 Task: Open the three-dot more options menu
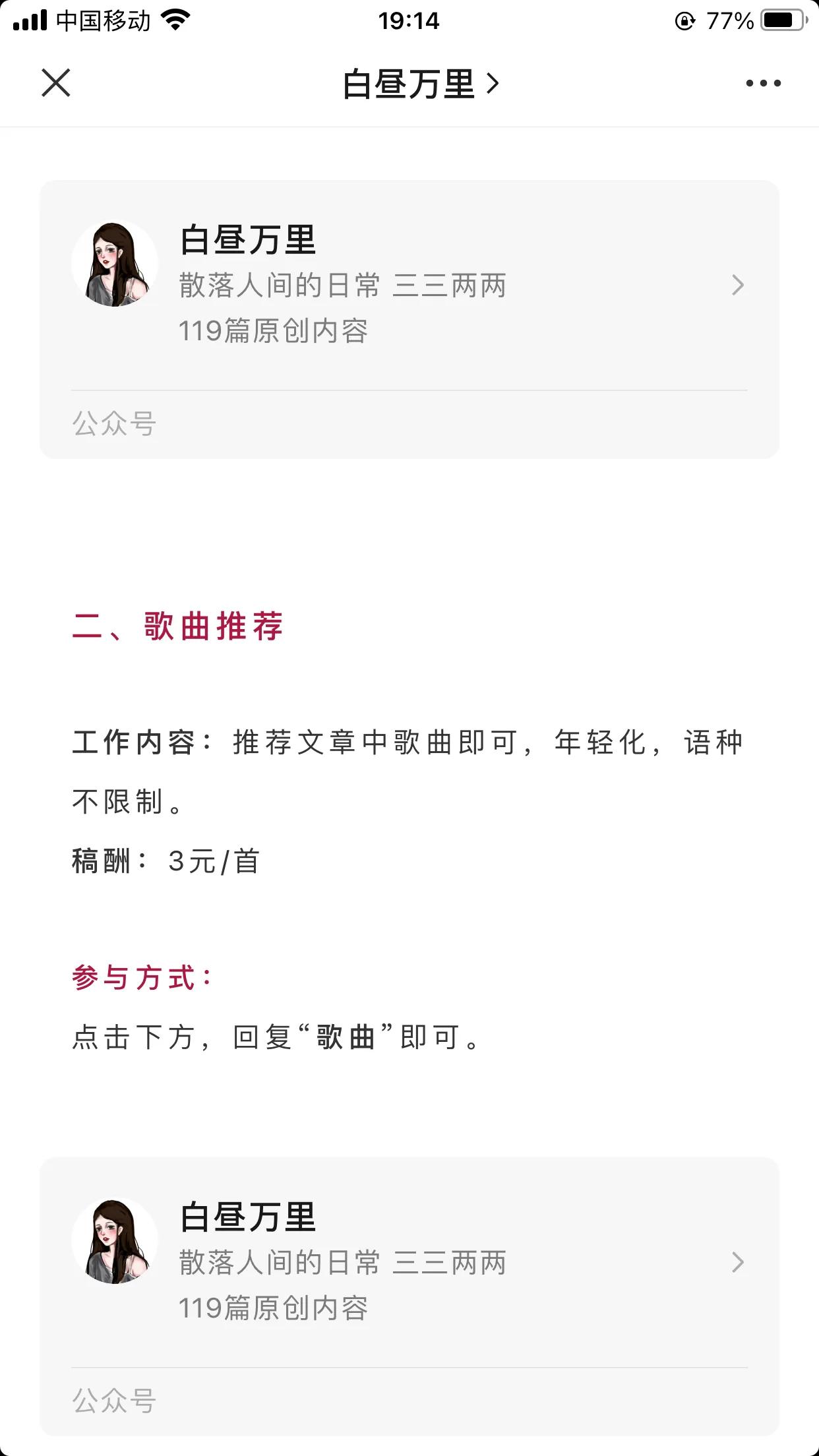coord(763,82)
